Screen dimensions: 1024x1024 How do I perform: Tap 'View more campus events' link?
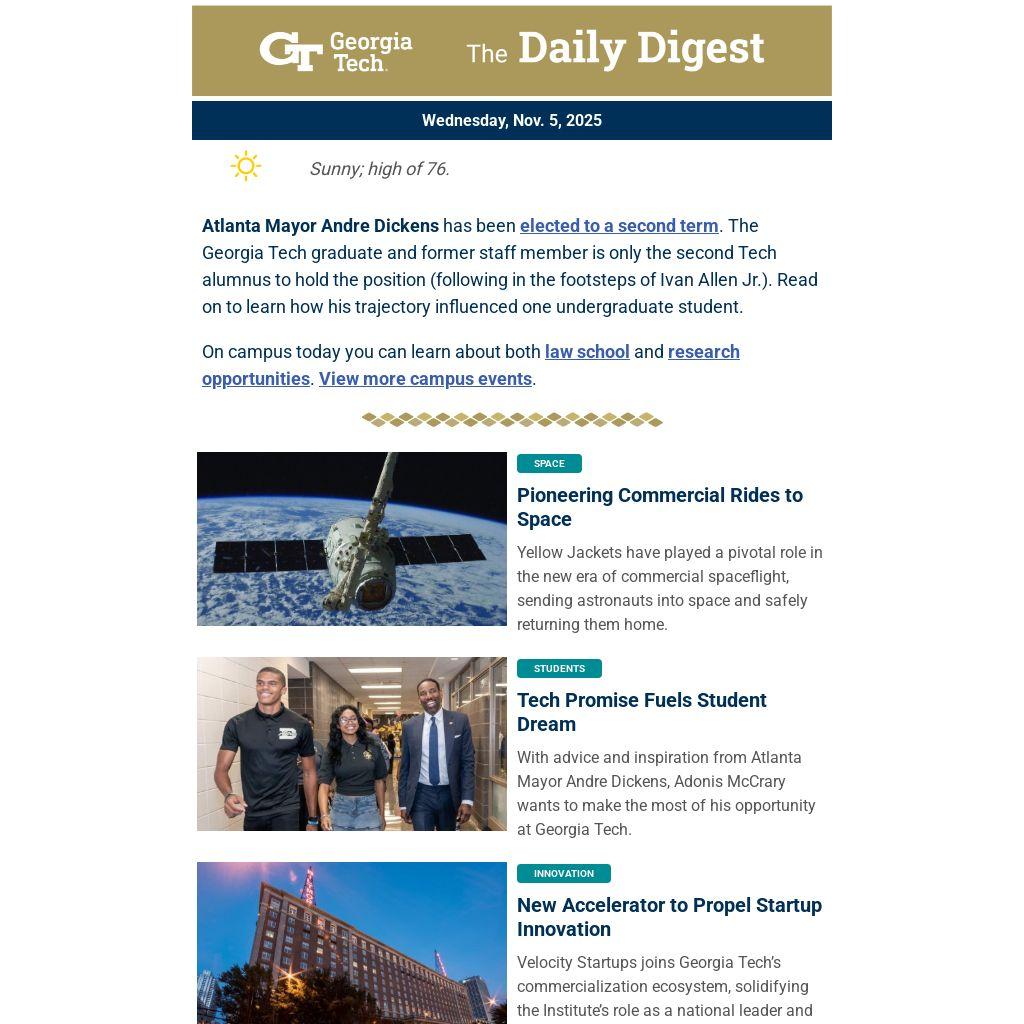[425, 379]
